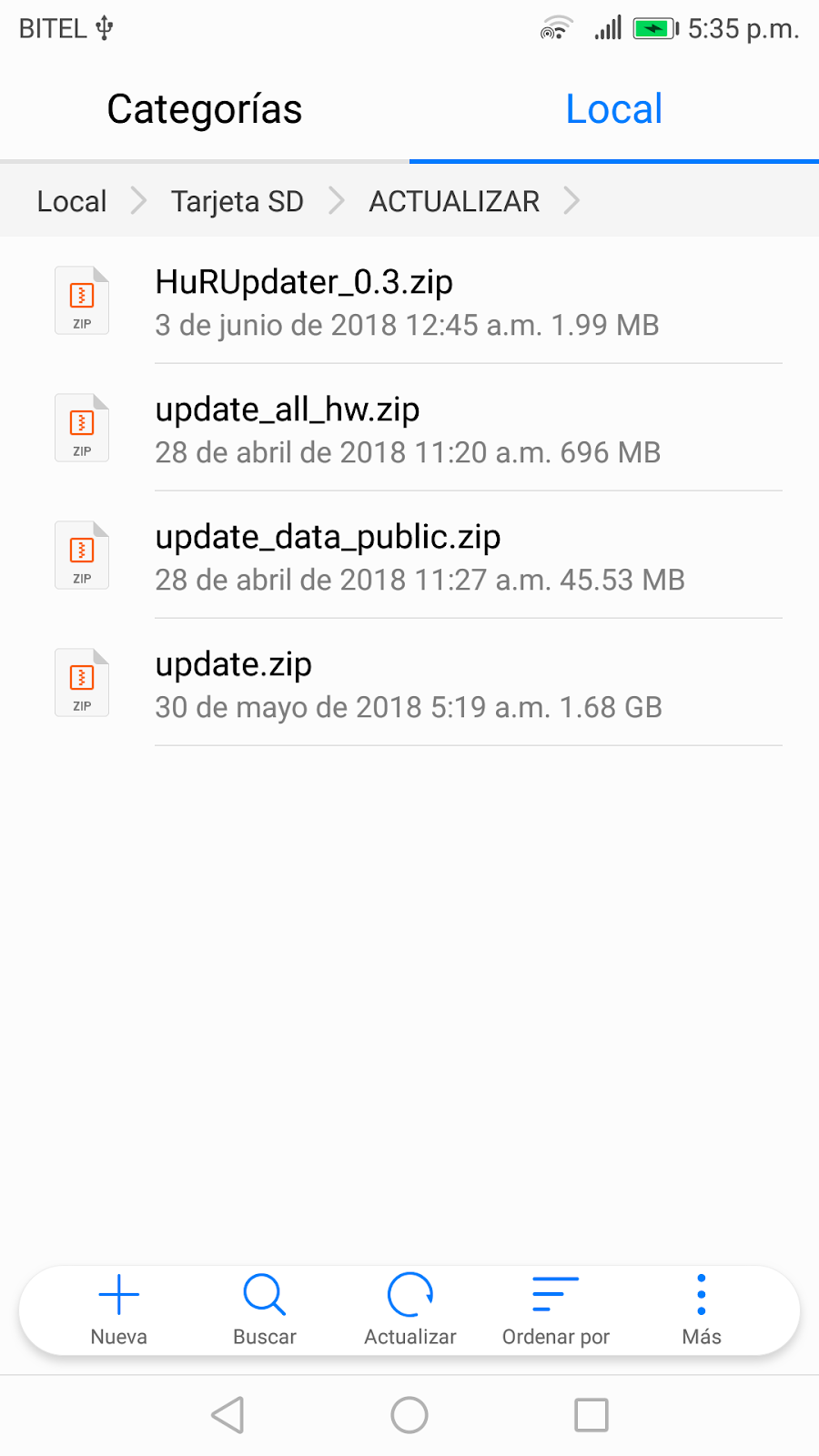Refresh the list with Actualizar
Screen dimensions: 819x1456
tap(410, 1309)
